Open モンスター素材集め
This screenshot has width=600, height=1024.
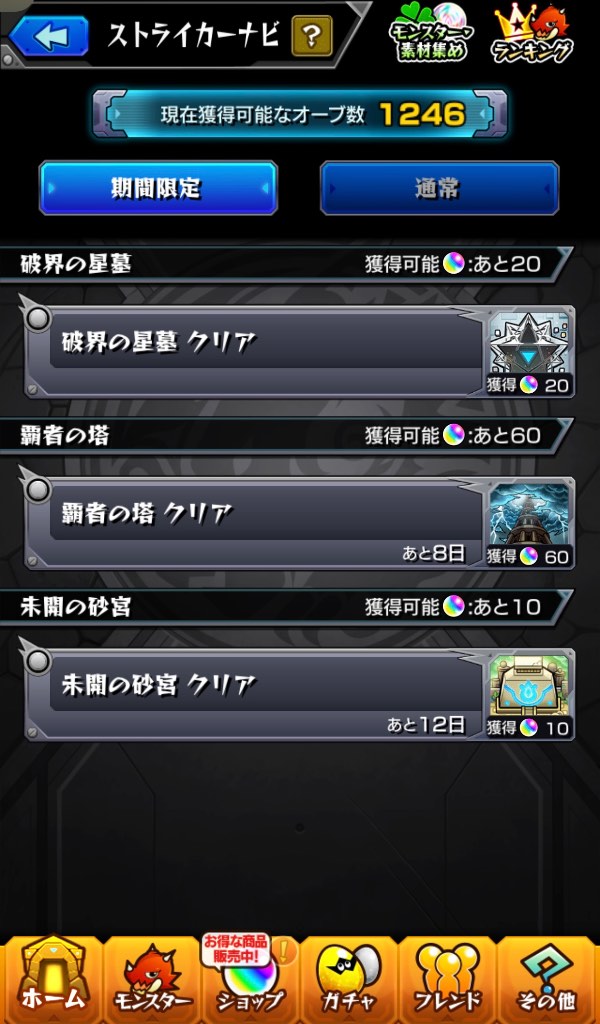pos(433,36)
